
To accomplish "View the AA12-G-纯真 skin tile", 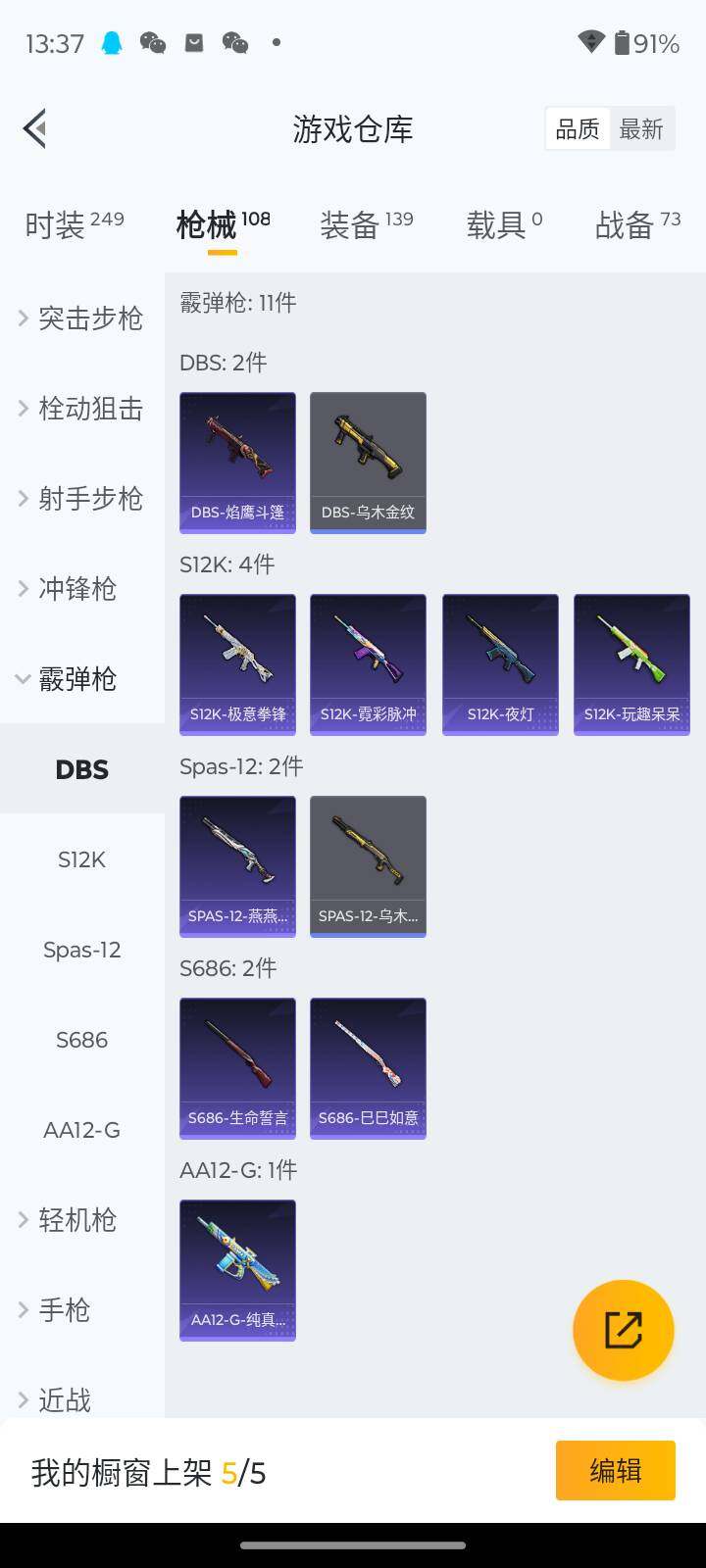I will tap(237, 1270).
